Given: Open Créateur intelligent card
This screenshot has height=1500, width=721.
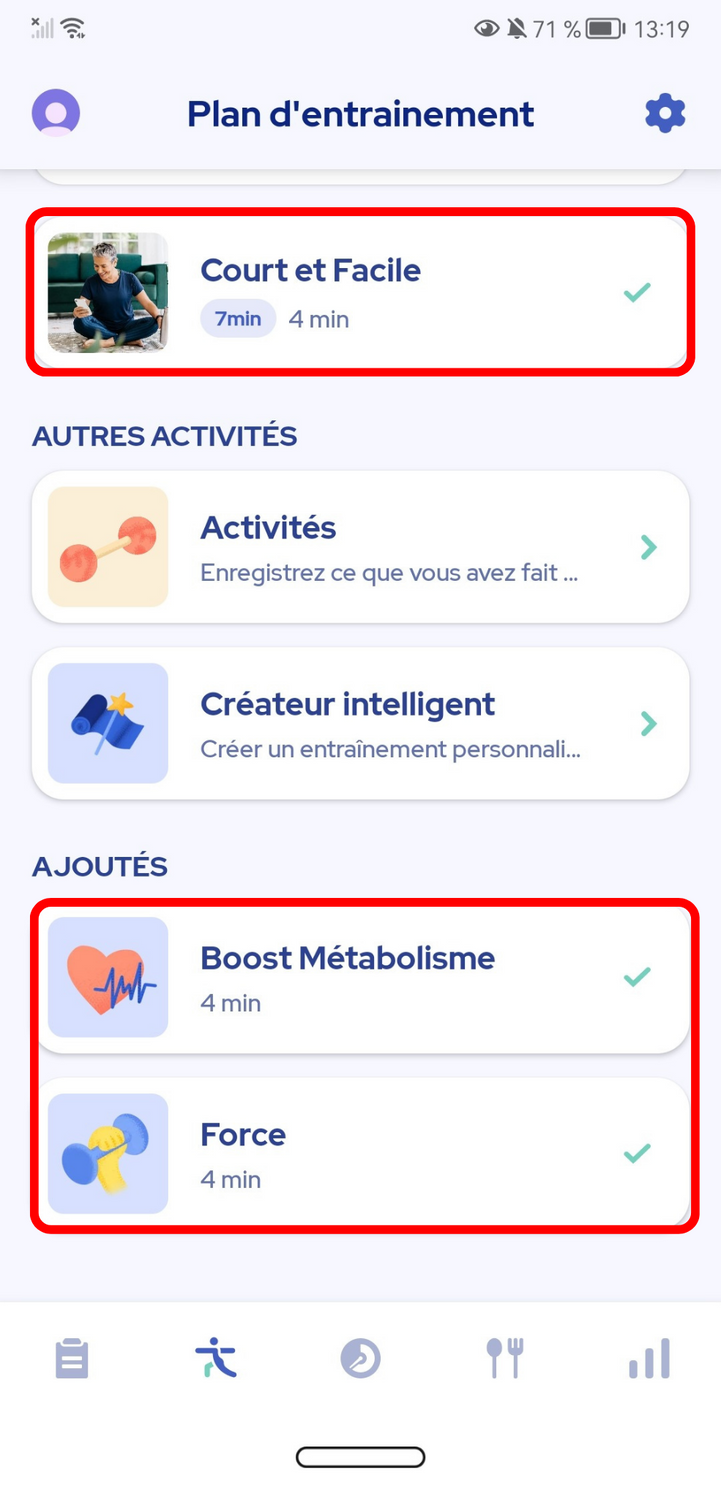Looking at the screenshot, I should [x=360, y=723].
